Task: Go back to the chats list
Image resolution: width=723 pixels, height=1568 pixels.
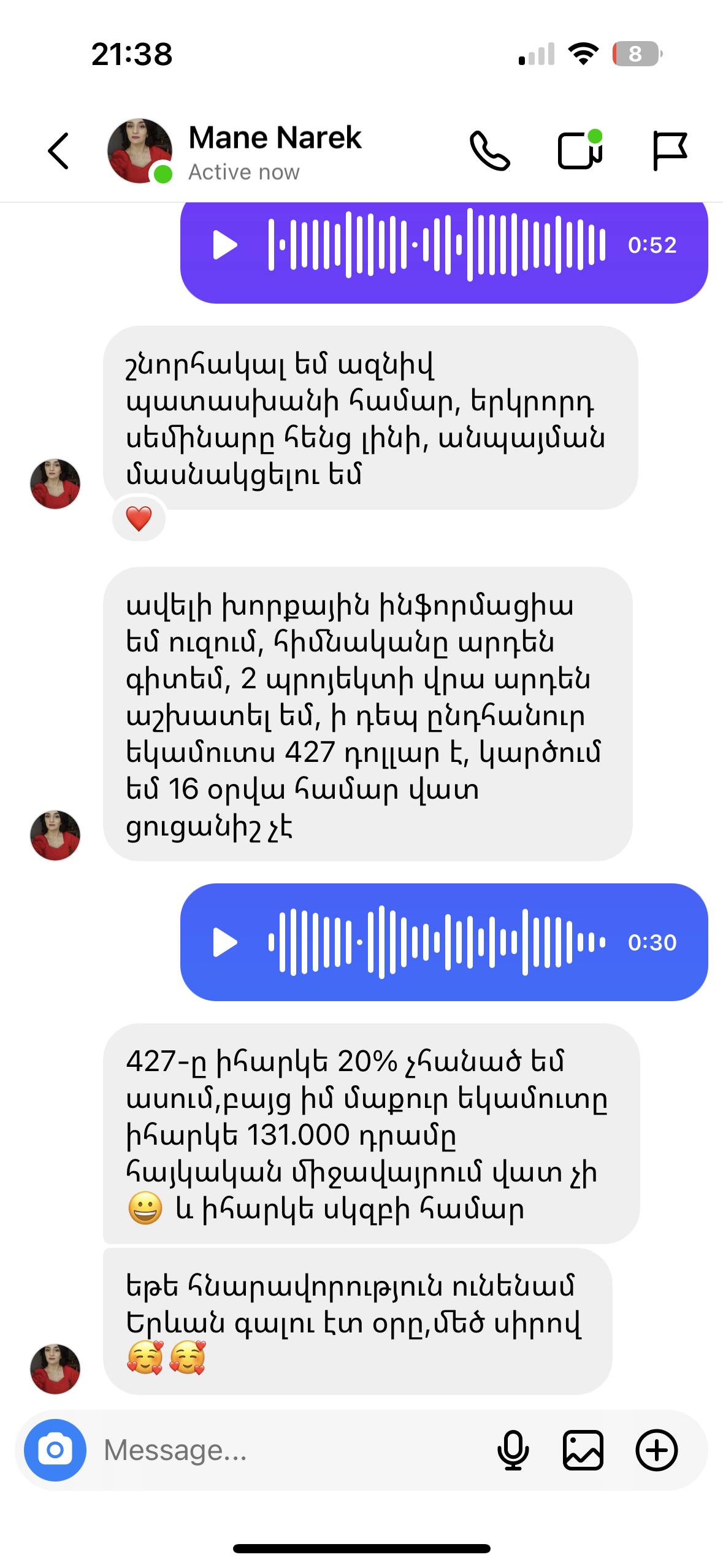Action: pos(59,151)
